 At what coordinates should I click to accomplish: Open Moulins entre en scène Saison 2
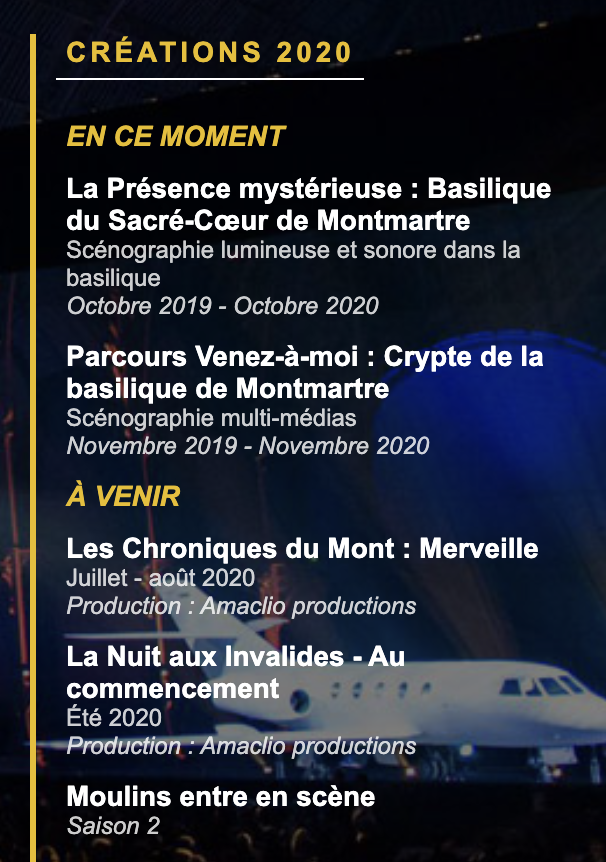point(220,797)
